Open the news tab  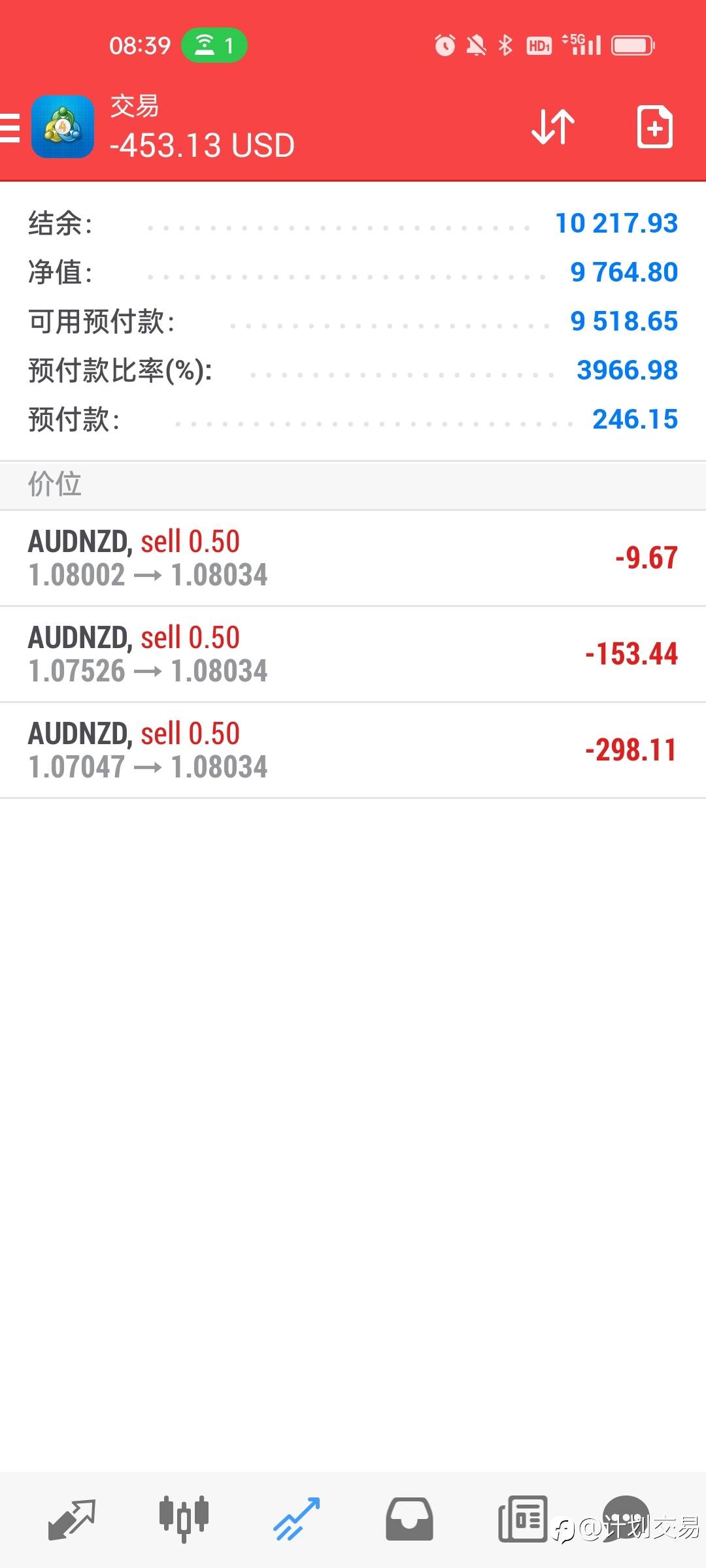pos(522,1518)
